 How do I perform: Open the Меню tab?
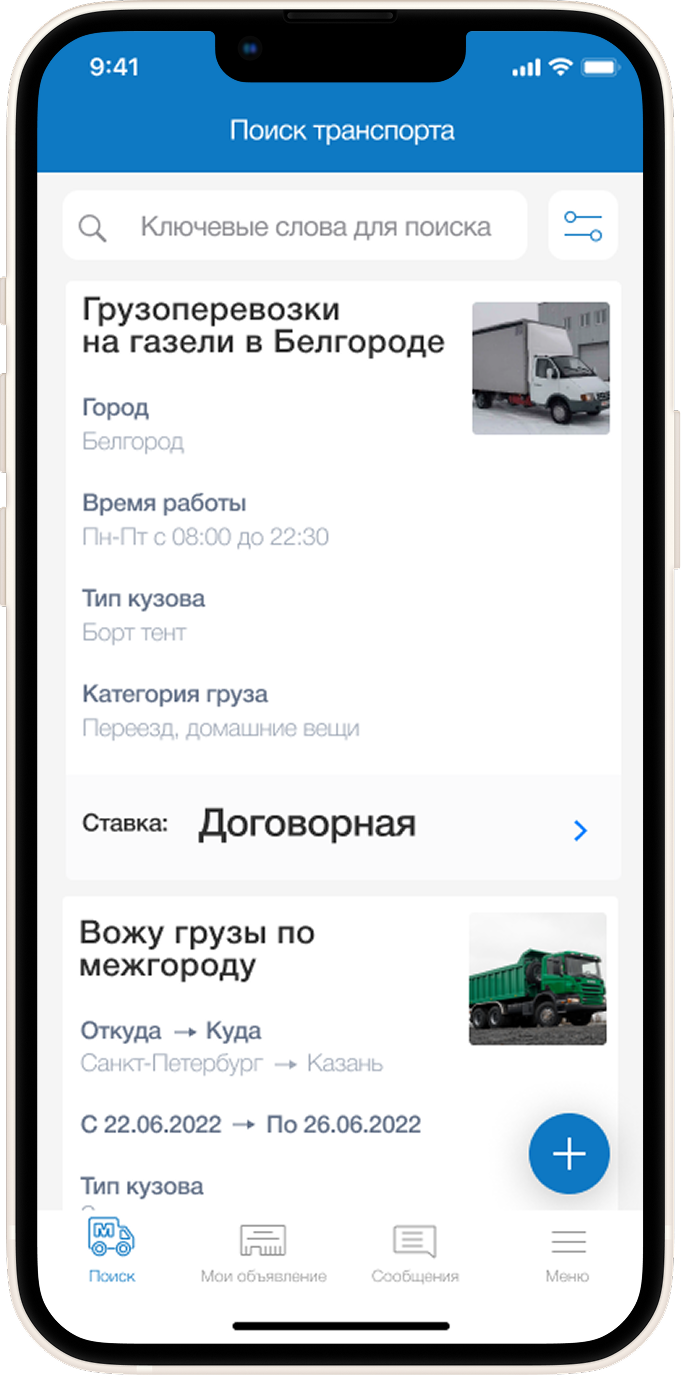567,1250
